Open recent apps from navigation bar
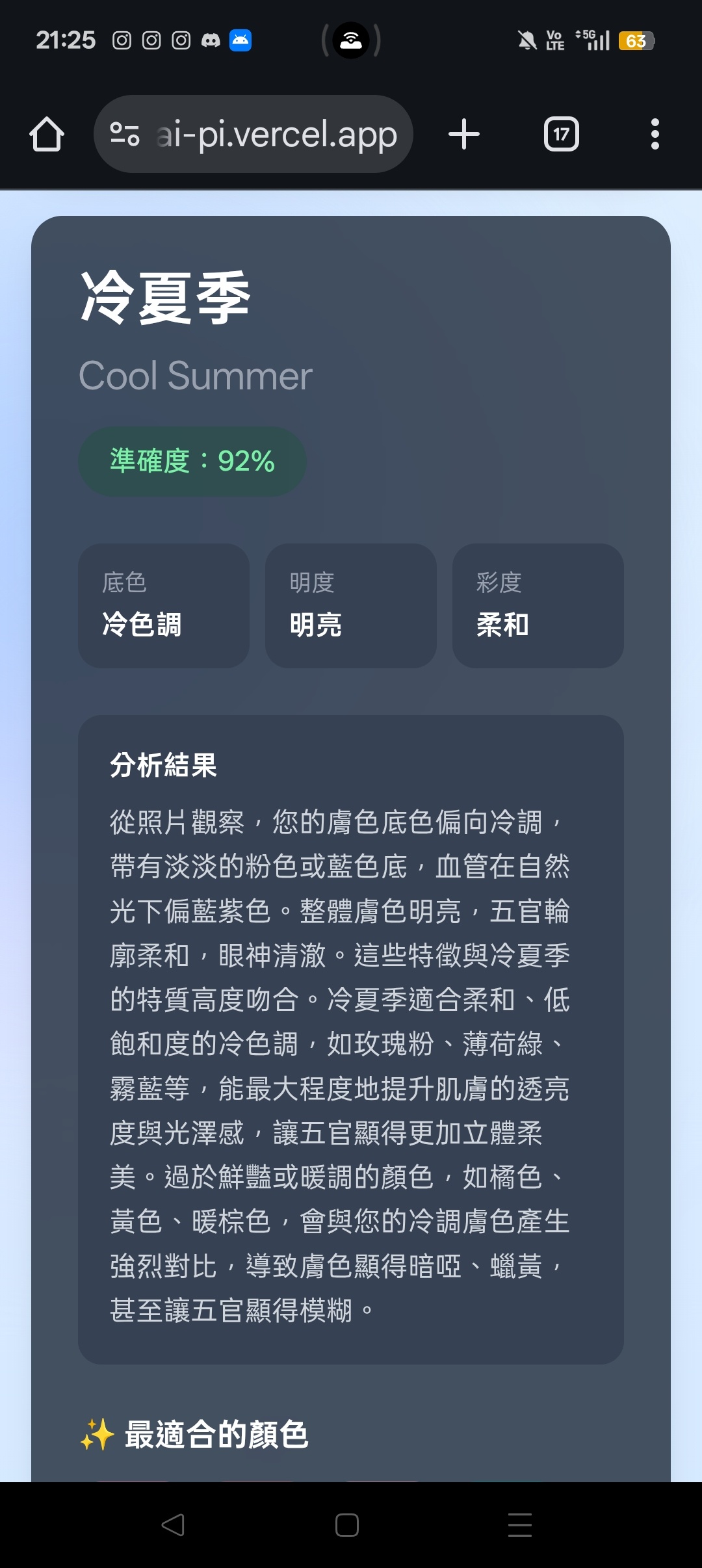The image size is (702, 1568). pyautogui.click(x=519, y=1524)
